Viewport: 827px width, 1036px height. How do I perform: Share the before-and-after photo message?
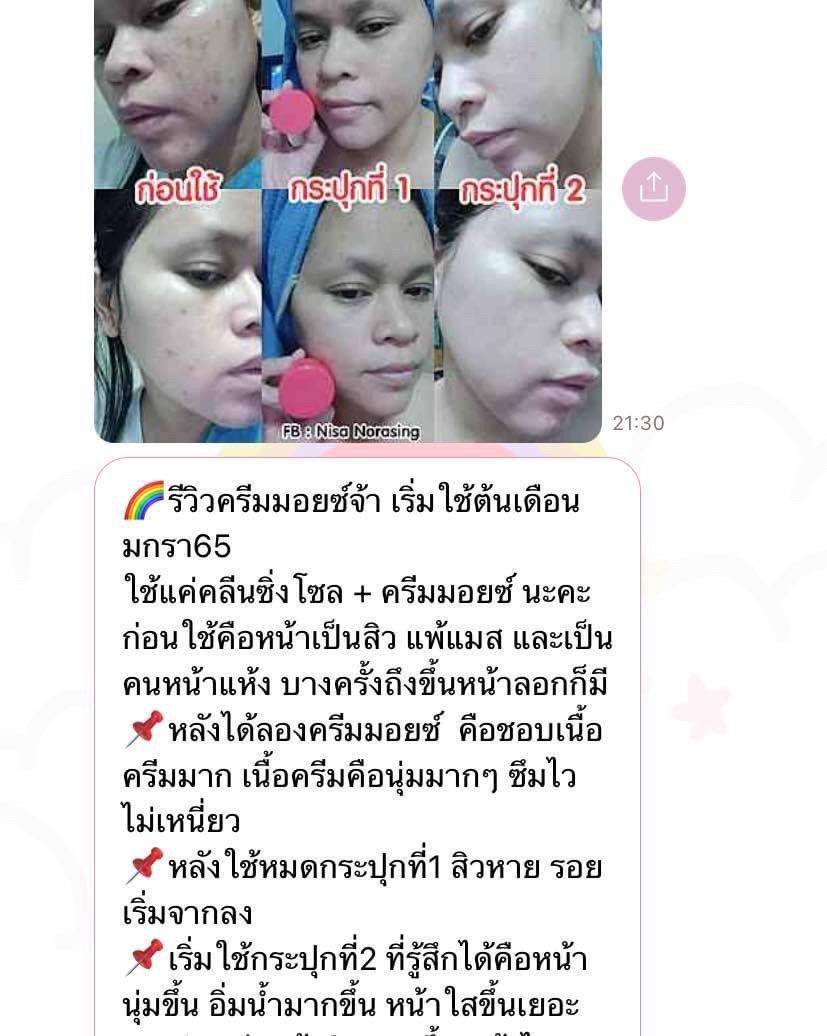tap(653, 188)
